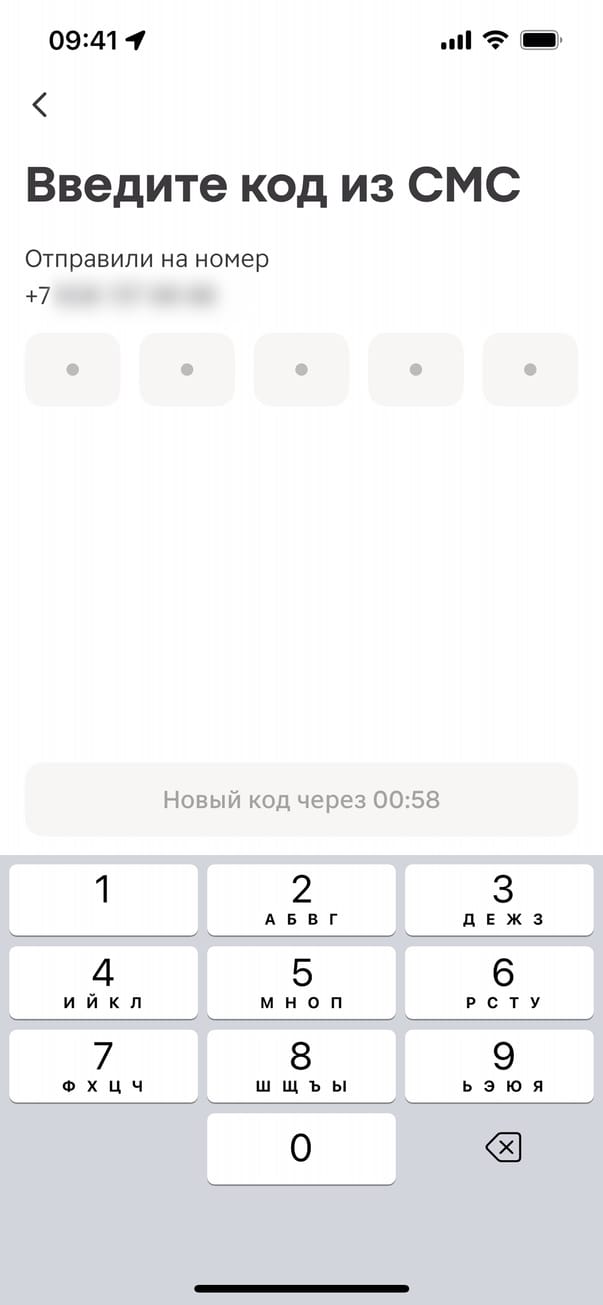Viewport: 603px width, 1305px height.
Task: Enter digit 5 on the keypad
Action: point(301,982)
